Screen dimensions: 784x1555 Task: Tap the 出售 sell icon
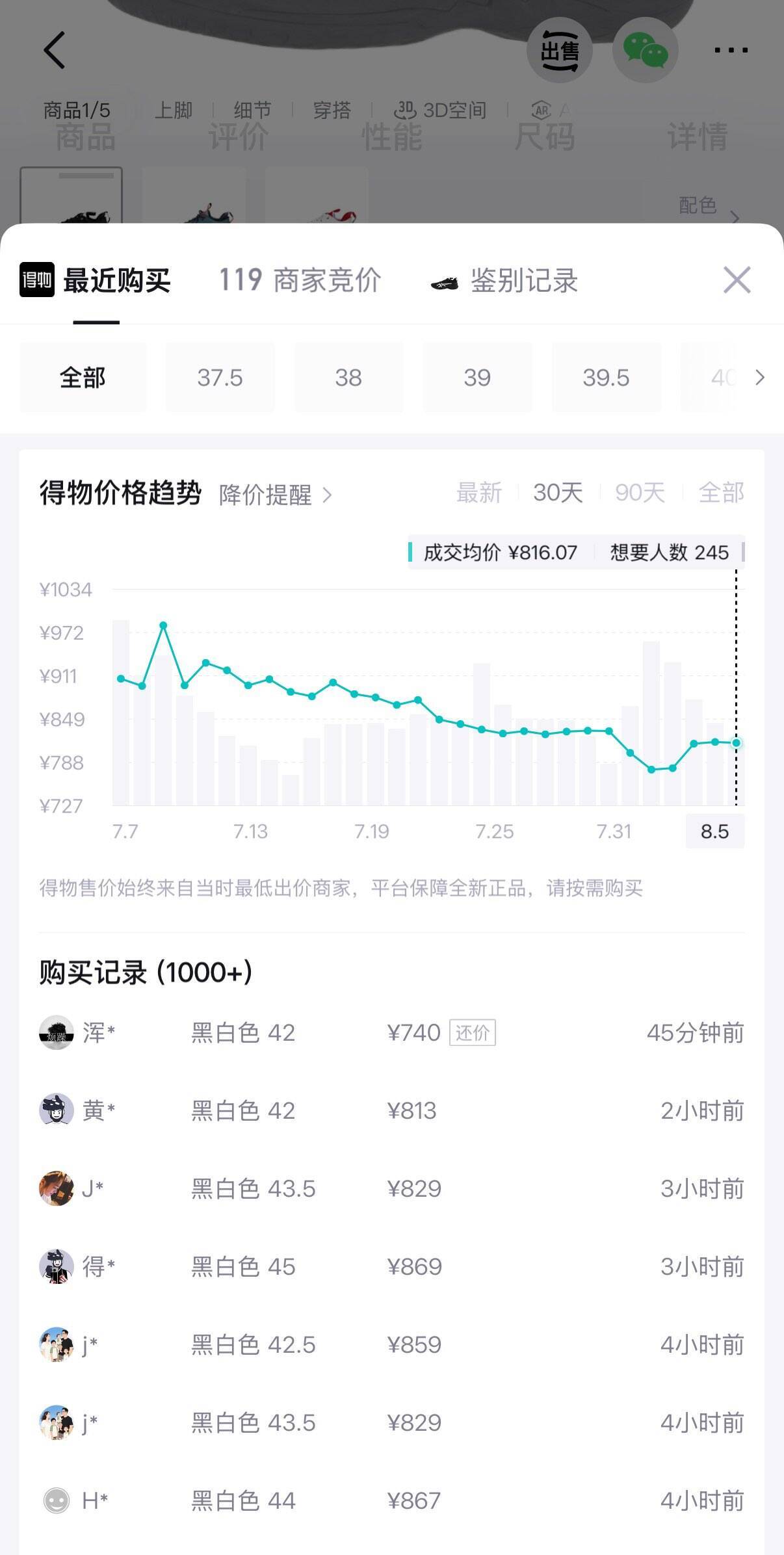pos(559,50)
